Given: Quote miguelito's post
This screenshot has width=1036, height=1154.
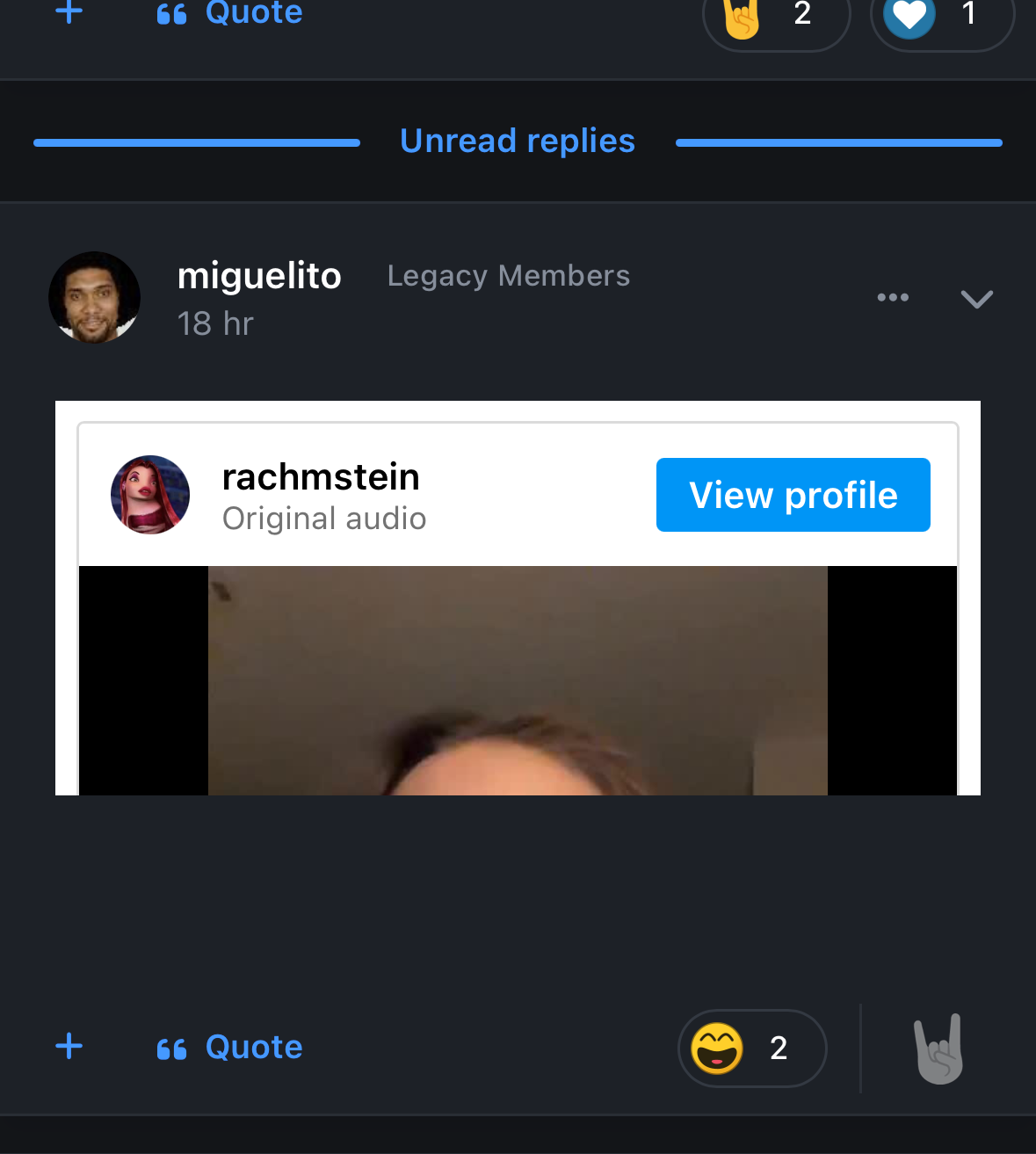Looking at the screenshot, I should [230, 1047].
